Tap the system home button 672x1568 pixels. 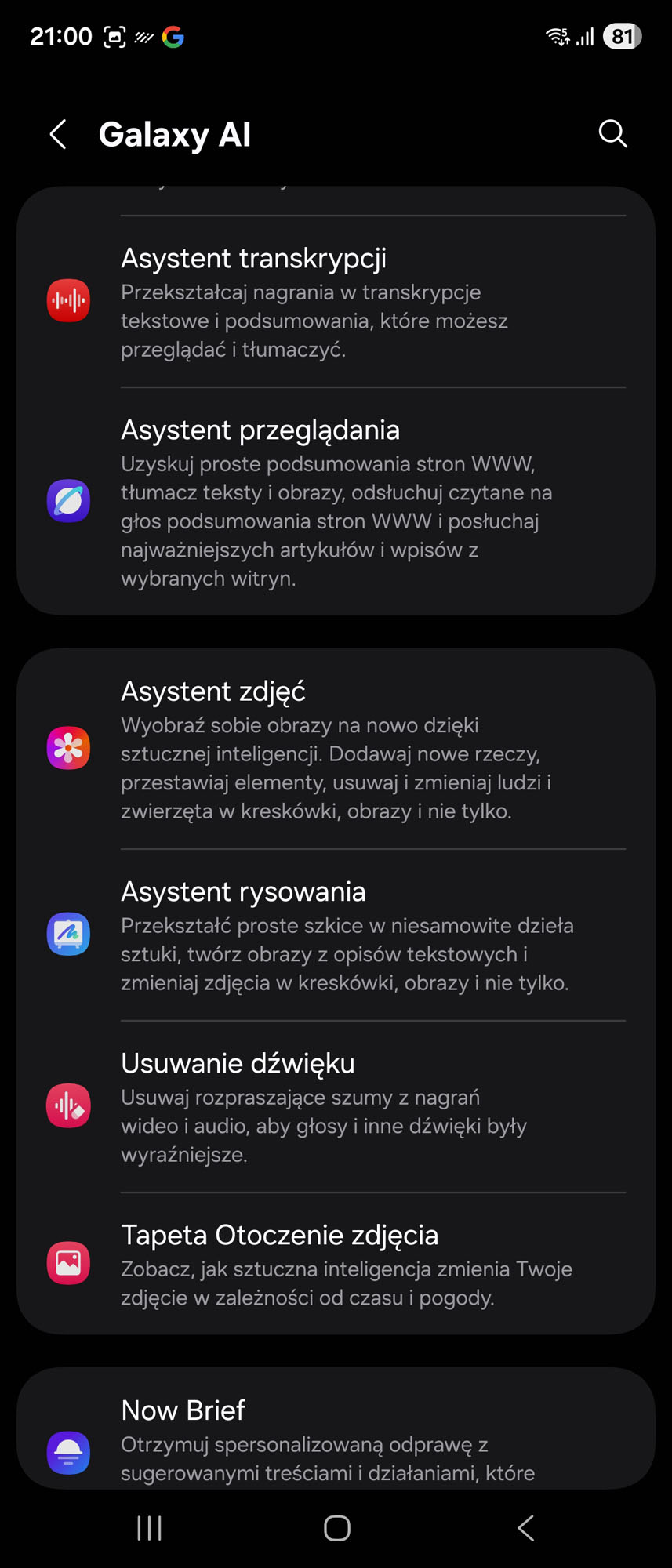(x=336, y=1527)
